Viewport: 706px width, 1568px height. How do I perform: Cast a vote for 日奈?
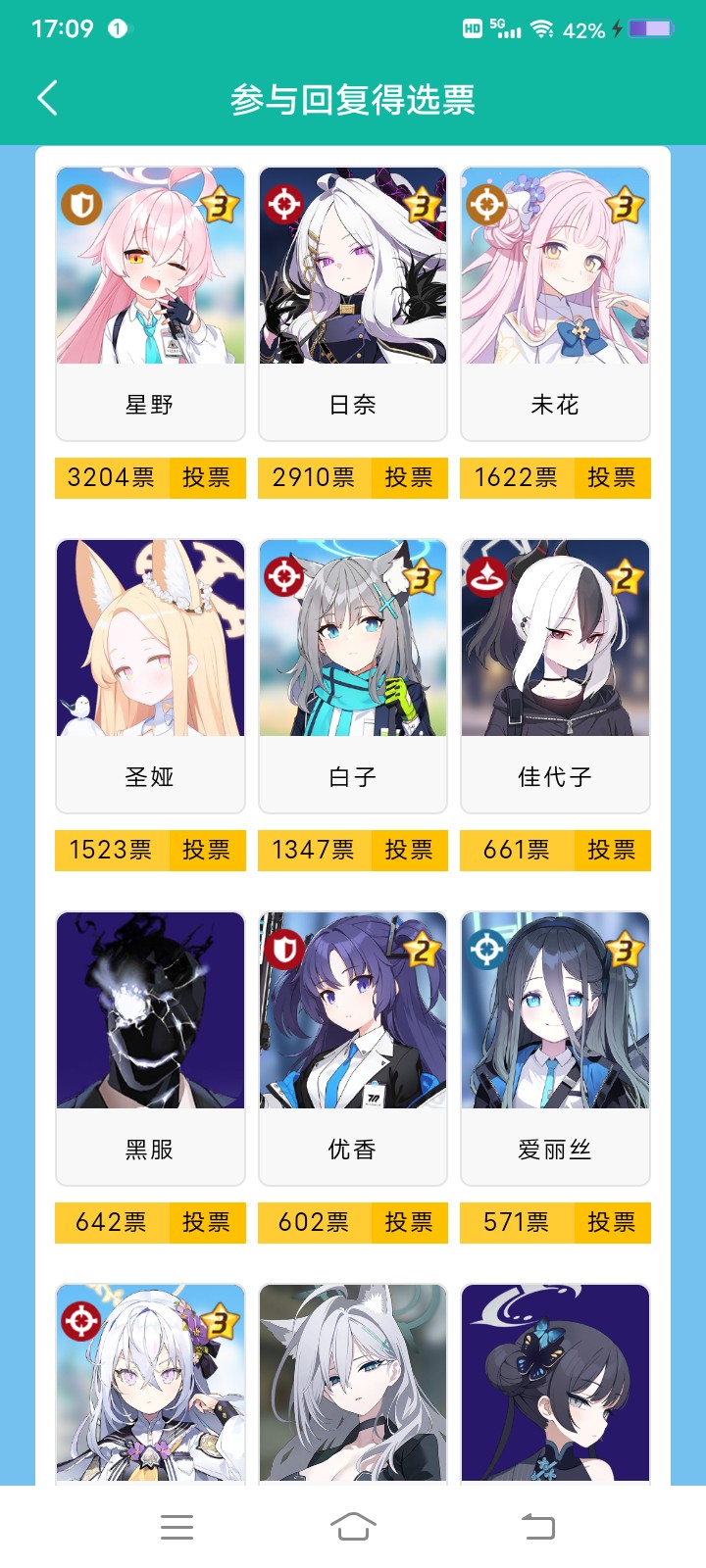point(409,478)
